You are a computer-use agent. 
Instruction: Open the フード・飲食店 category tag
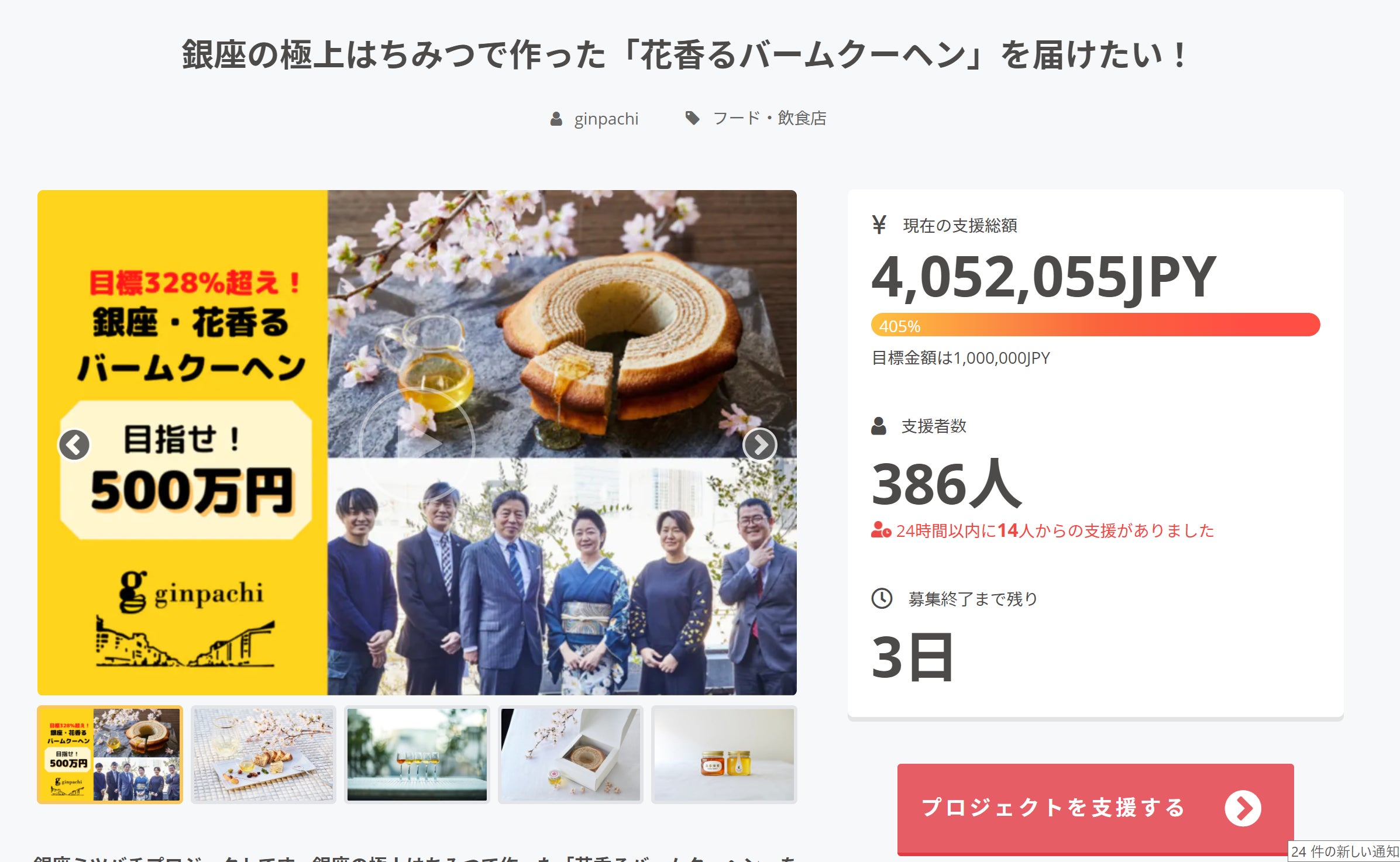coord(769,119)
